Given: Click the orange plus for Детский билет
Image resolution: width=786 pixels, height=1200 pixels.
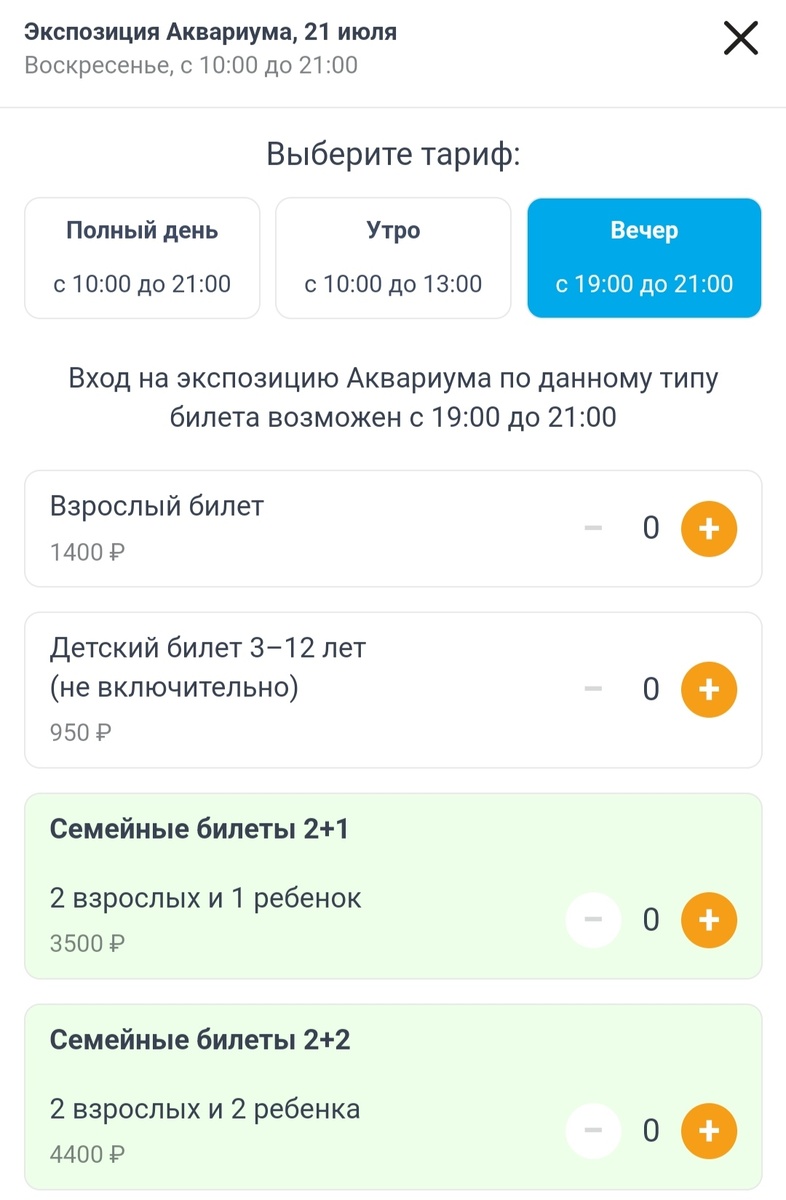Looking at the screenshot, I should (708, 689).
